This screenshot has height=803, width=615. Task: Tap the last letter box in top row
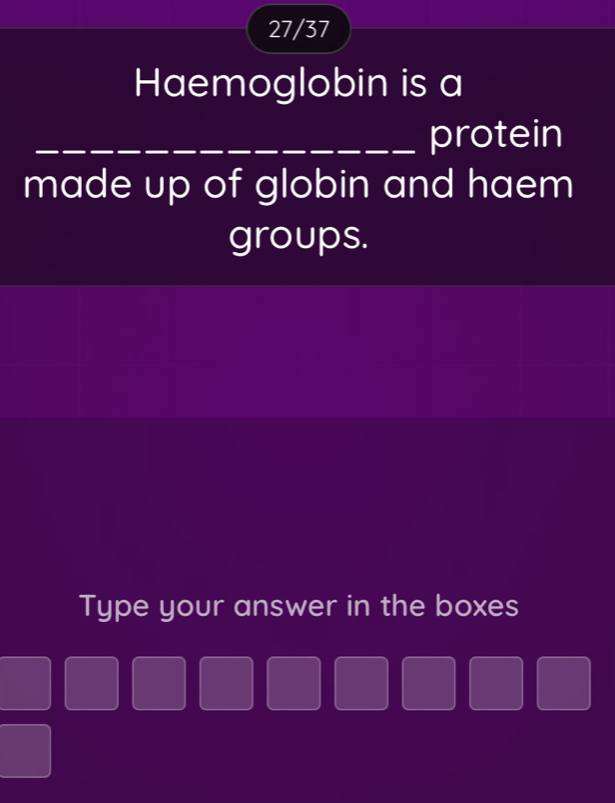(x=563, y=683)
